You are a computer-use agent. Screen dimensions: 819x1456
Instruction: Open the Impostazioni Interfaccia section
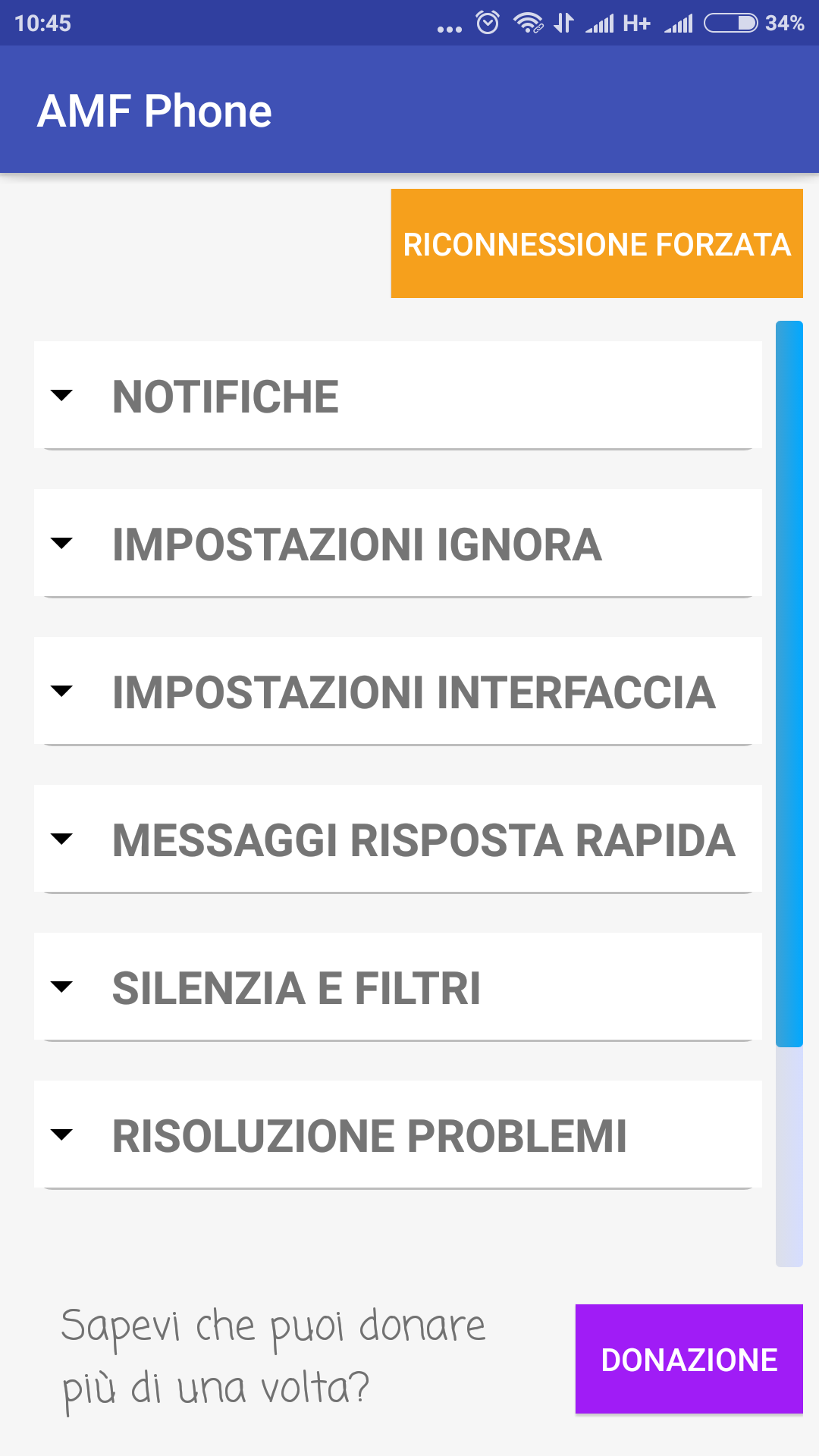tap(398, 691)
